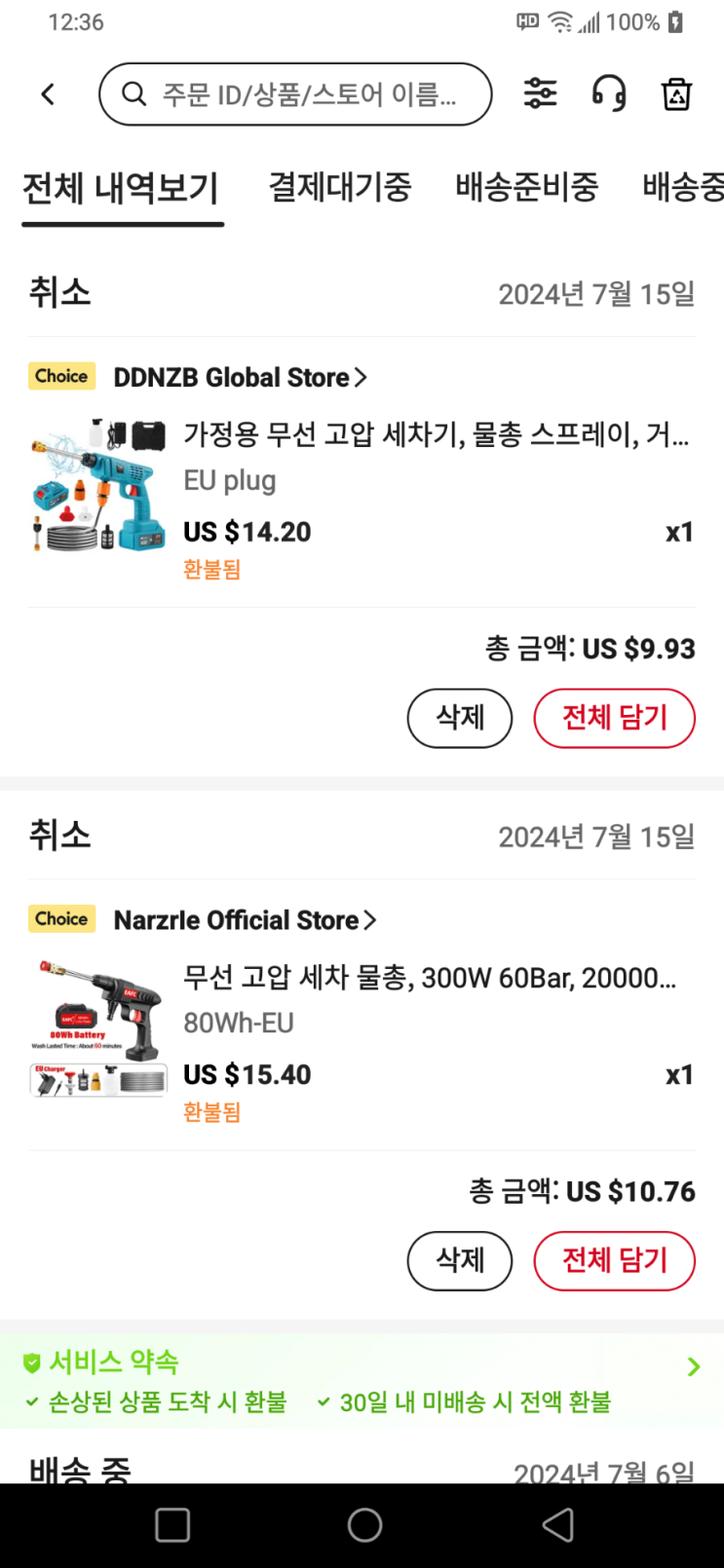This screenshot has height=1568, width=724.
Task: Switch to the 배송준비중 tab
Action: pyautogui.click(x=526, y=187)
